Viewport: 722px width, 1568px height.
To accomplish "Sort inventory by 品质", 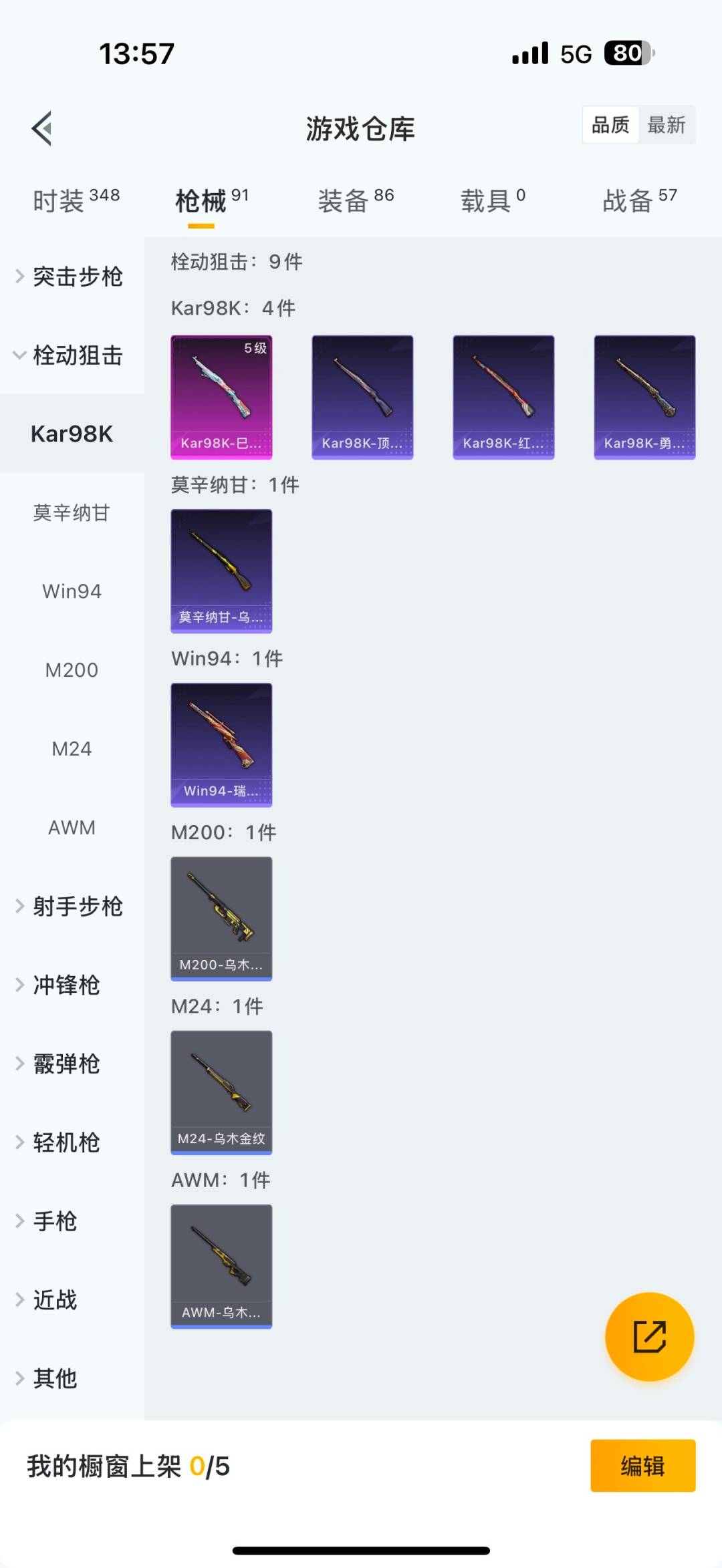I will (x=609, y=125).
